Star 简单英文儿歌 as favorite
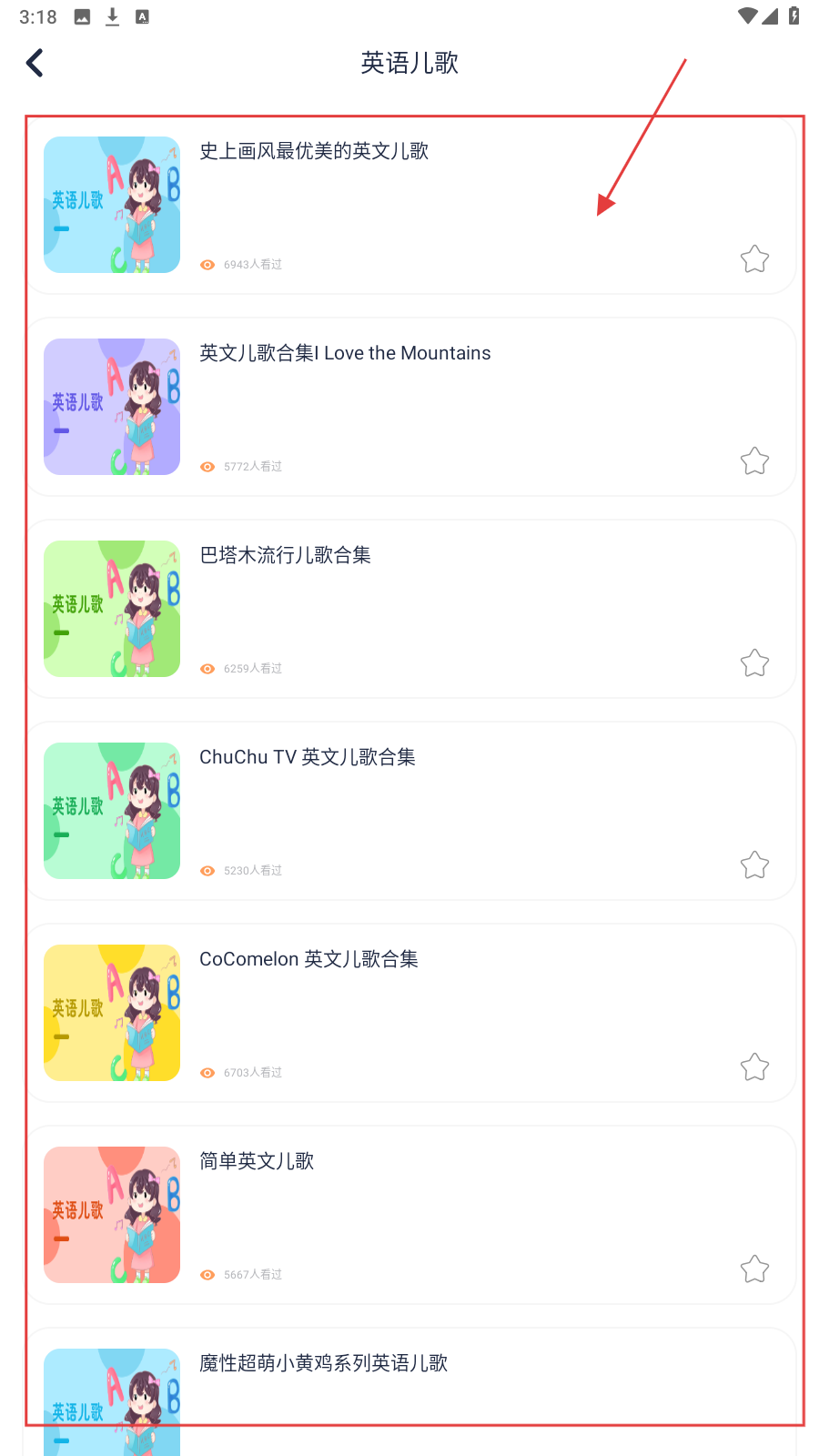Viewport: 819px width, 1456px height. pos(754,1269)
